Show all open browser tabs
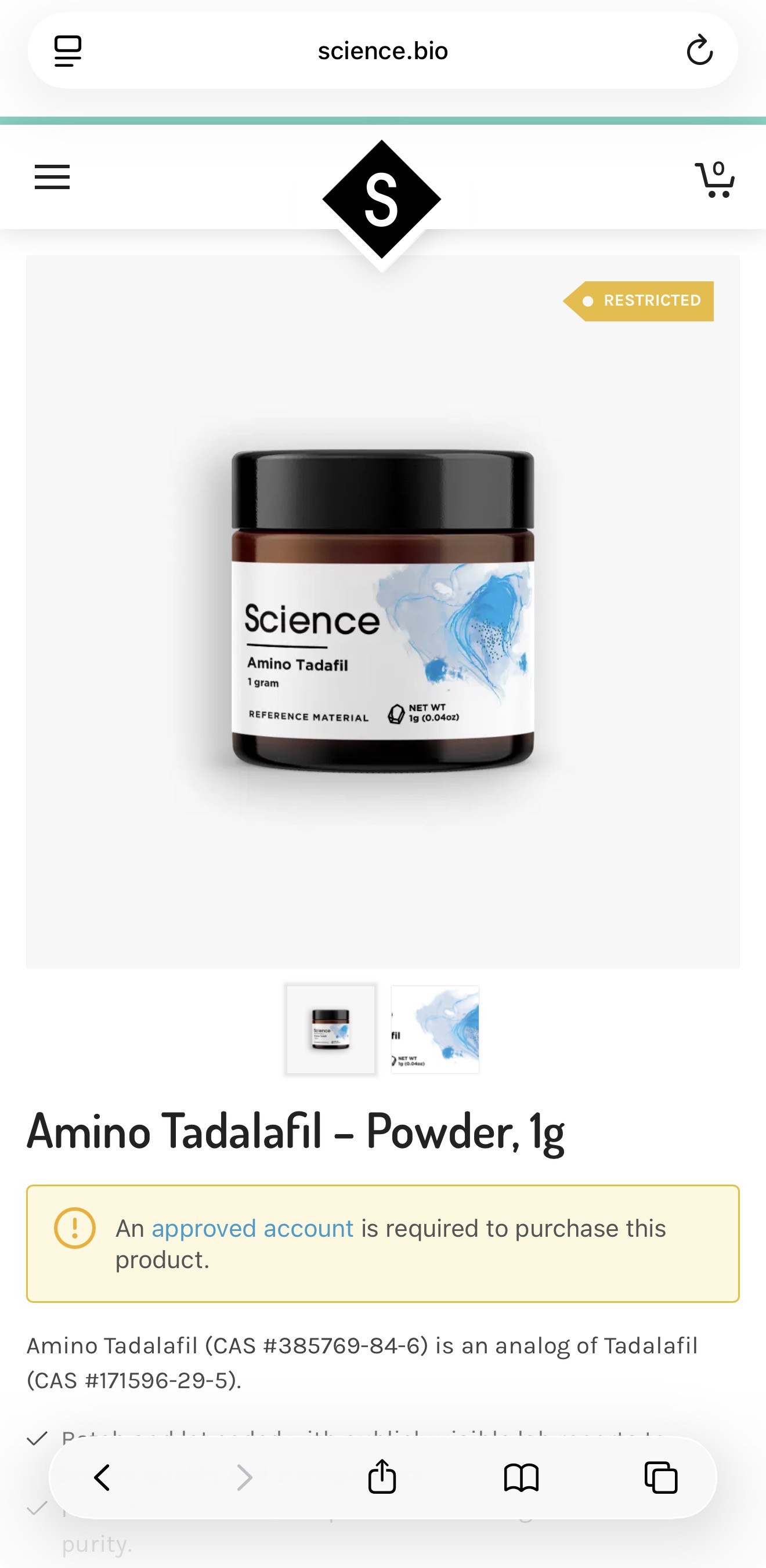Viewport: 766px width, 1568px height. point(660,1478)
